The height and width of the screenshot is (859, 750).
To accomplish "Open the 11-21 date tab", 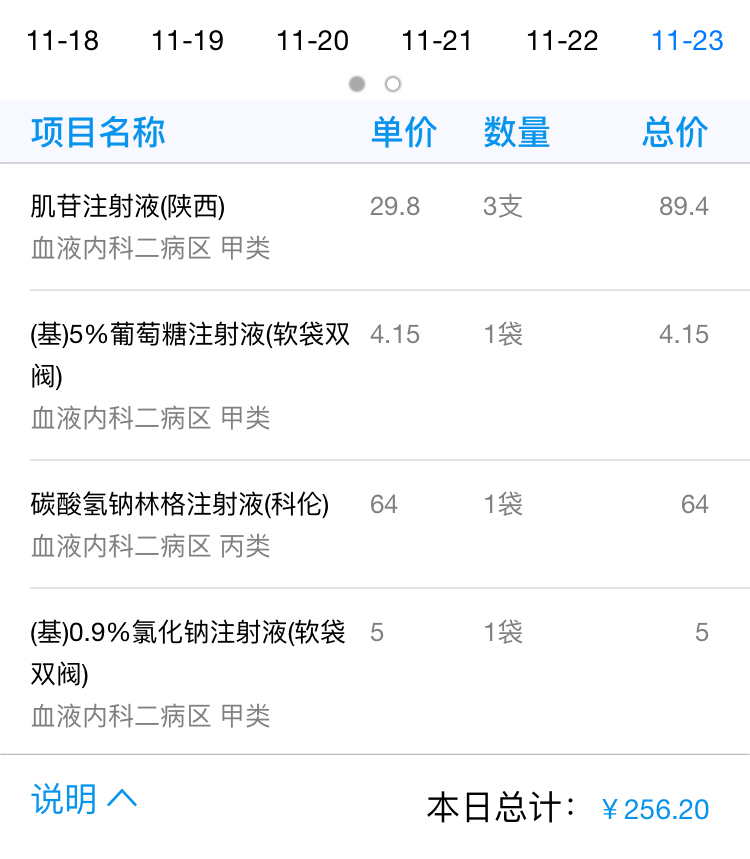I will coord(437,41).
